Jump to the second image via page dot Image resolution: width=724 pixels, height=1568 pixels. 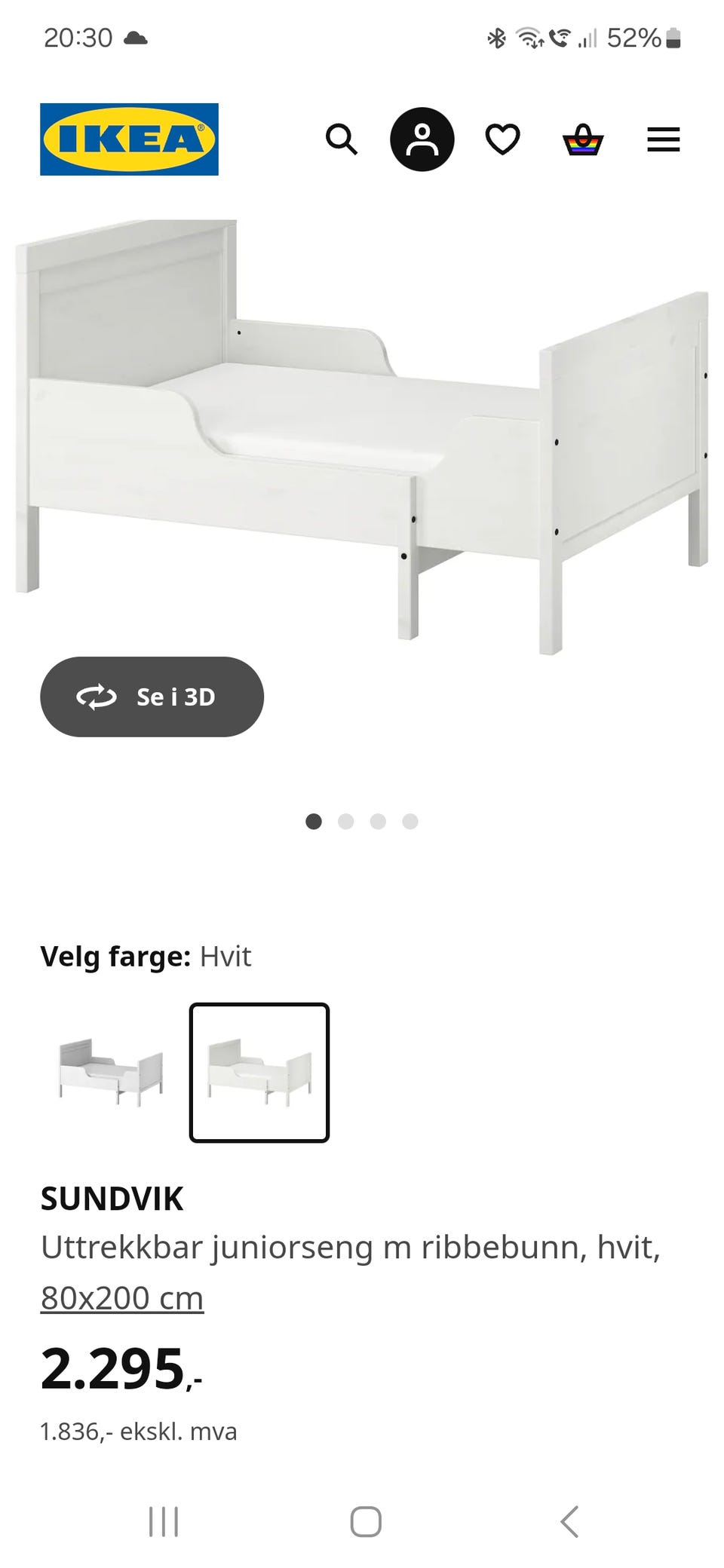[x=346, y=821]
